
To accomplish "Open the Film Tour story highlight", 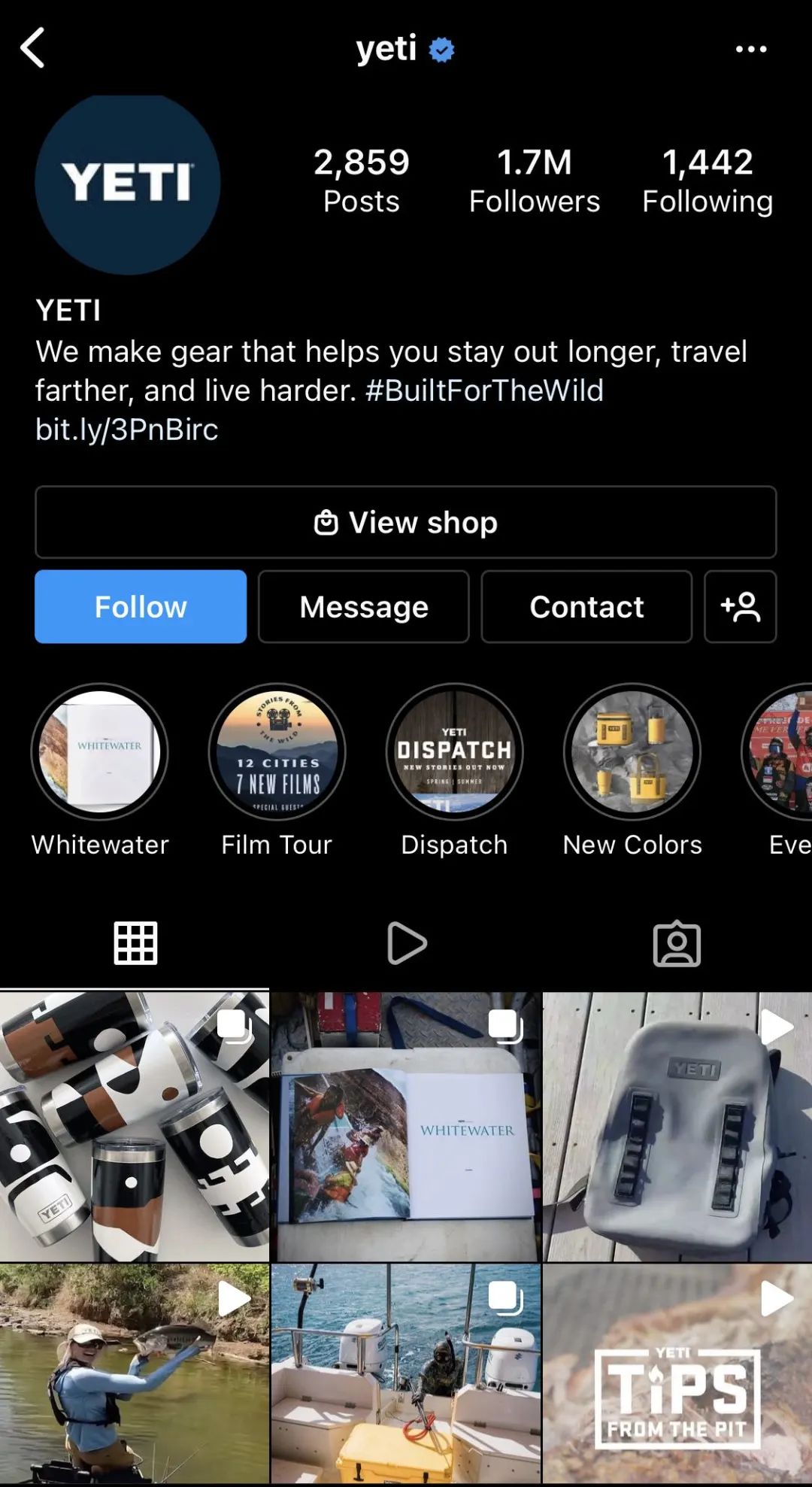I will pos(277,752).
